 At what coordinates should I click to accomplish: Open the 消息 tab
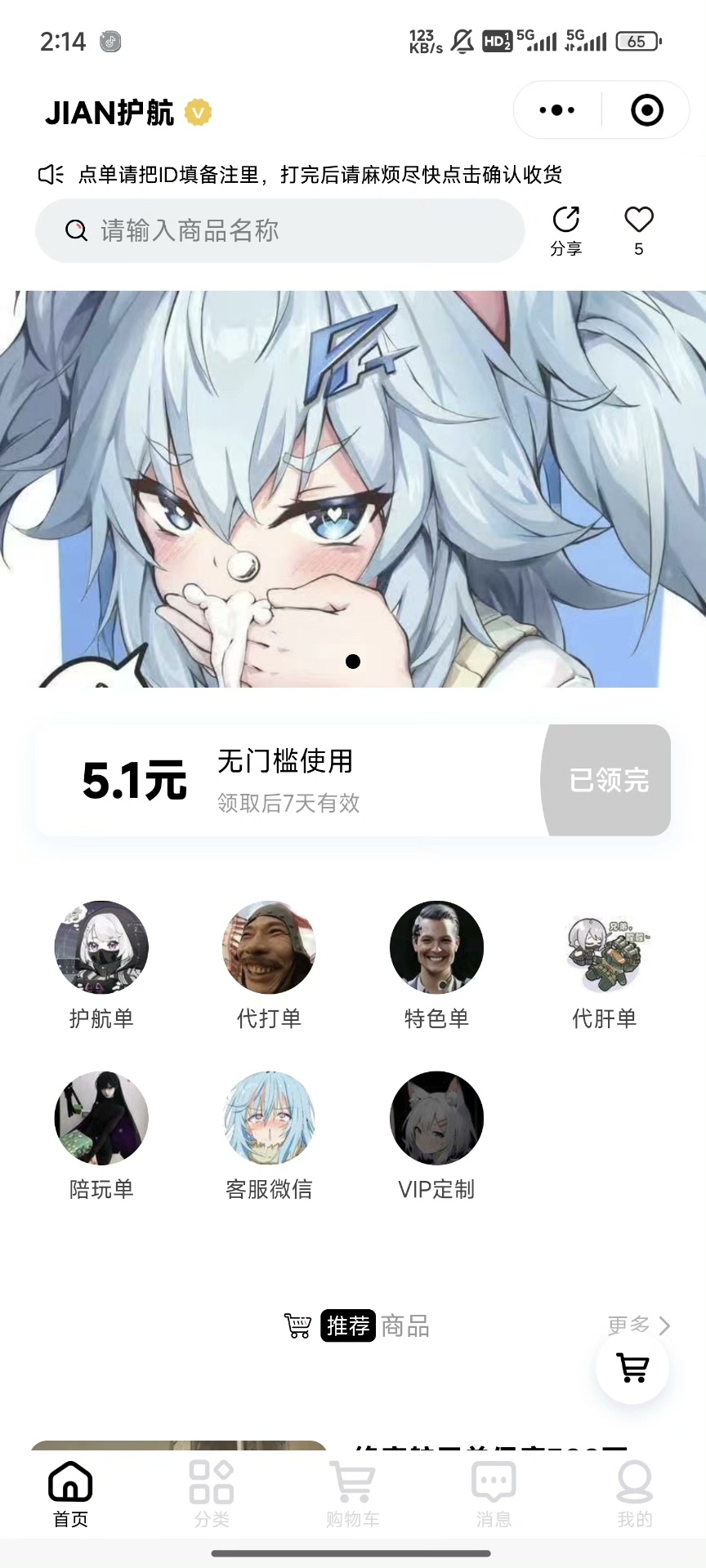click(x=494, y=1494)
